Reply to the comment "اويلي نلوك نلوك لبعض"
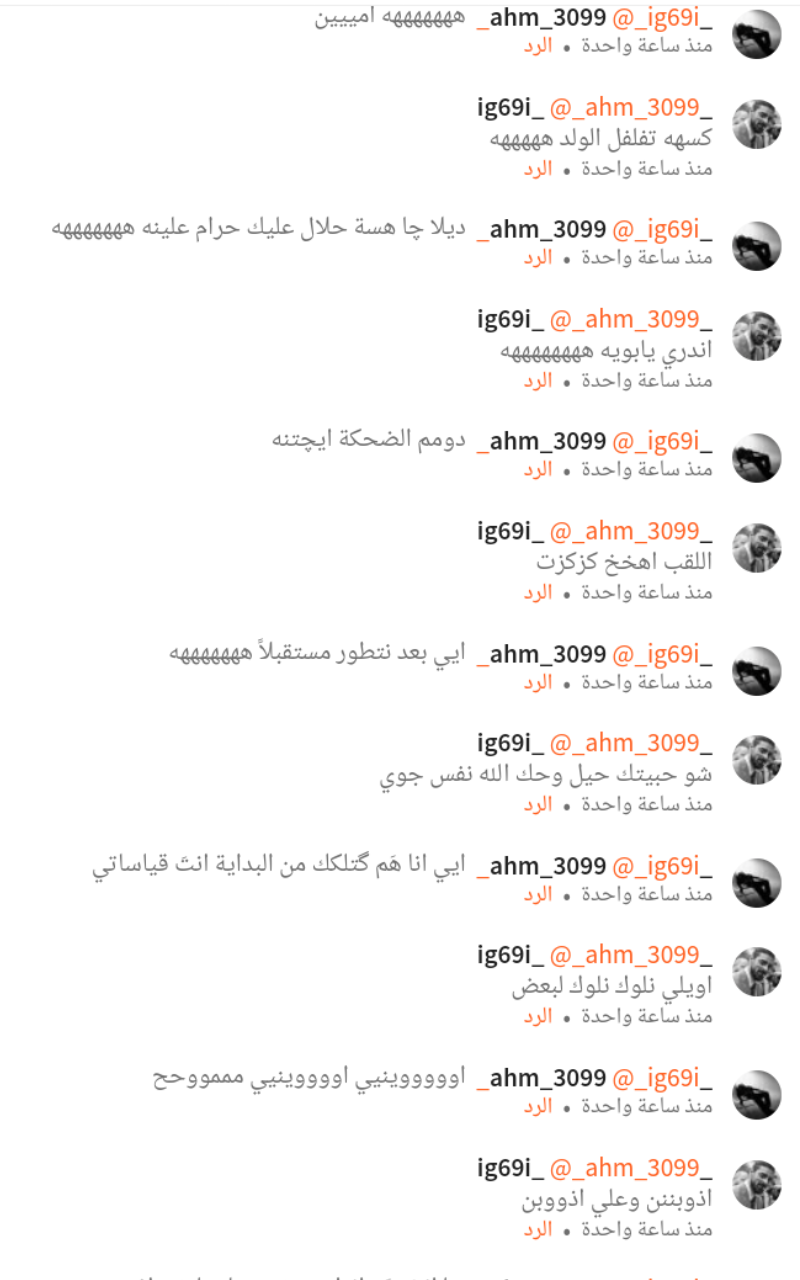The image size is (800, 1280). [538, 1016]
